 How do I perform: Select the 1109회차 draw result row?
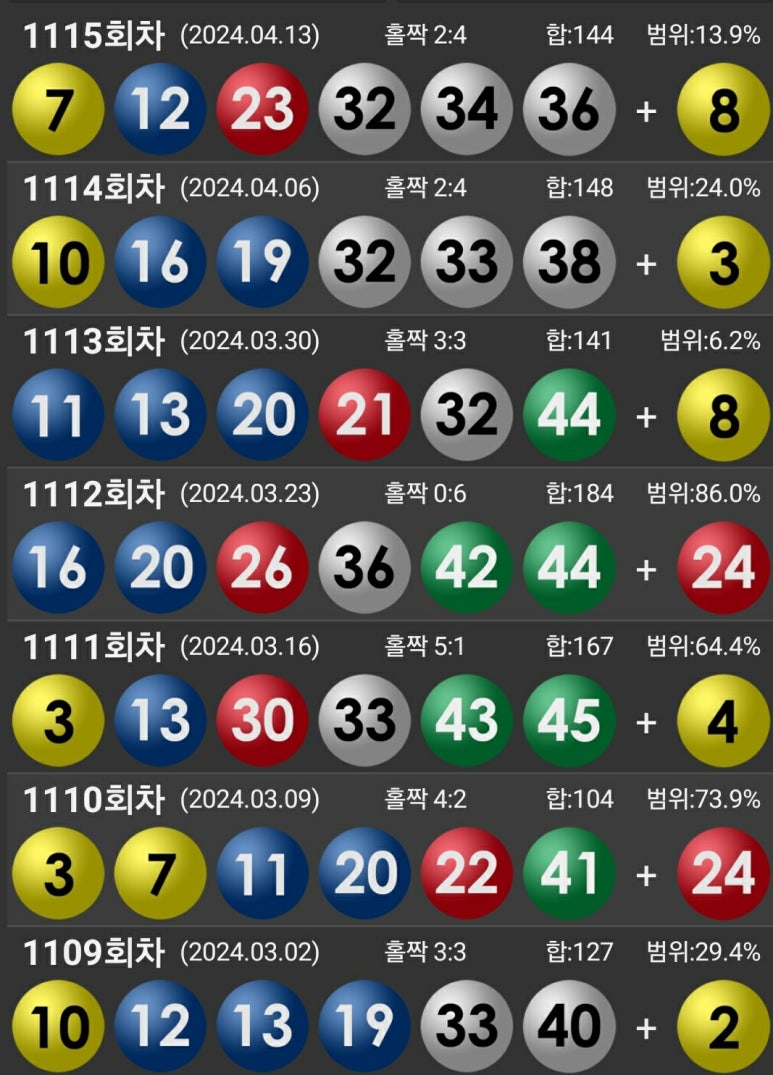(386, 1003)
